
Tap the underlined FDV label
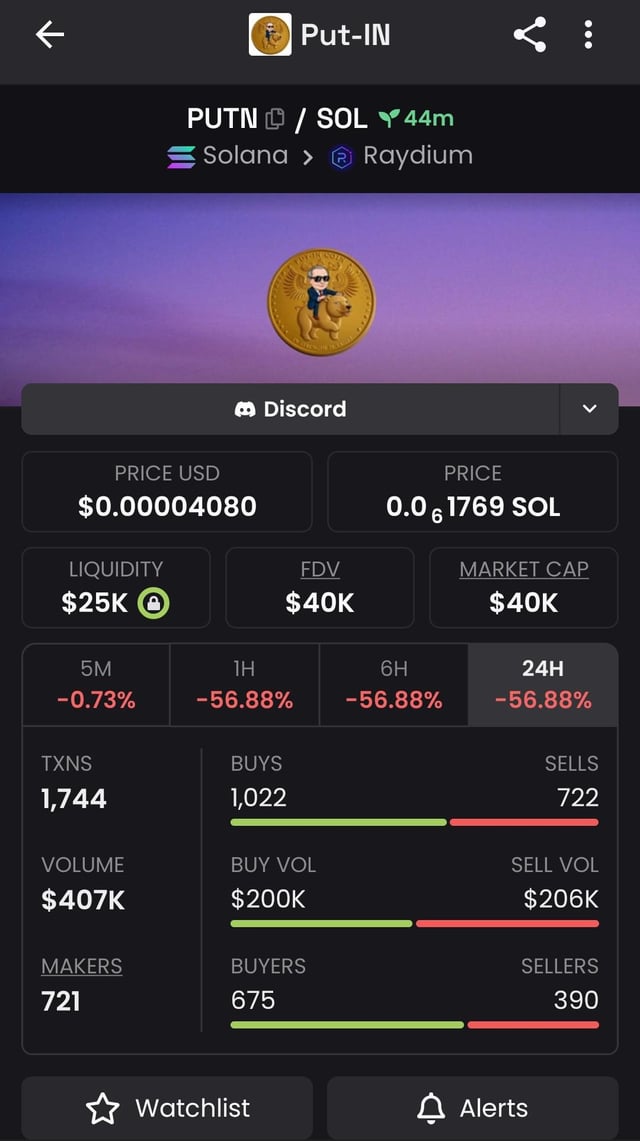(x=320, y=569)
